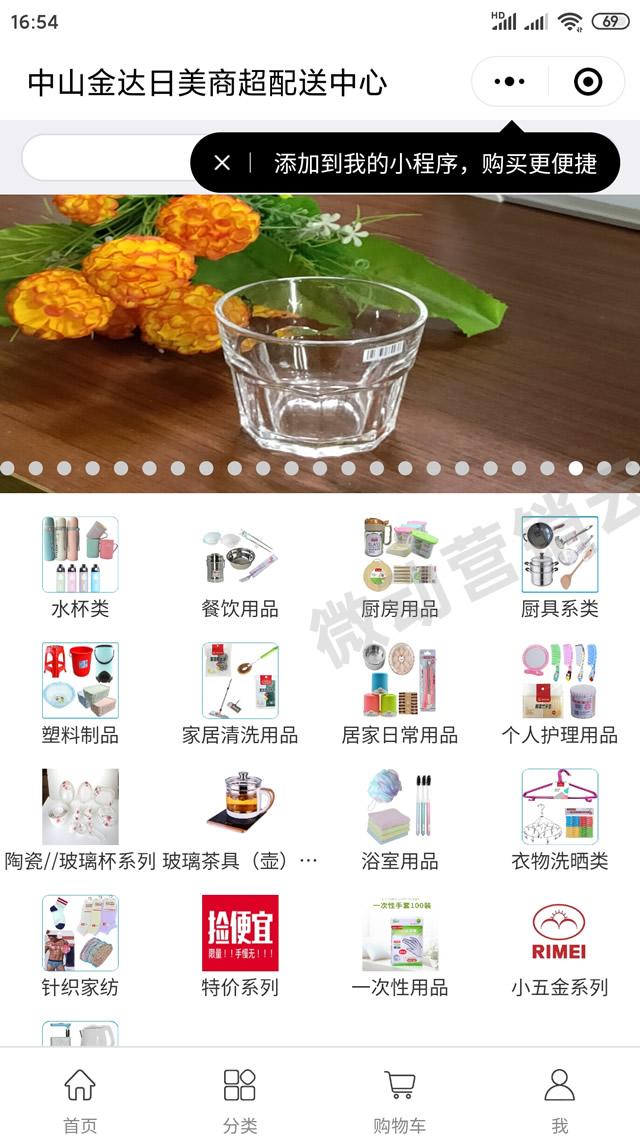Open the 水杯类 category
640x1138 pixels.
click(80, 567)
